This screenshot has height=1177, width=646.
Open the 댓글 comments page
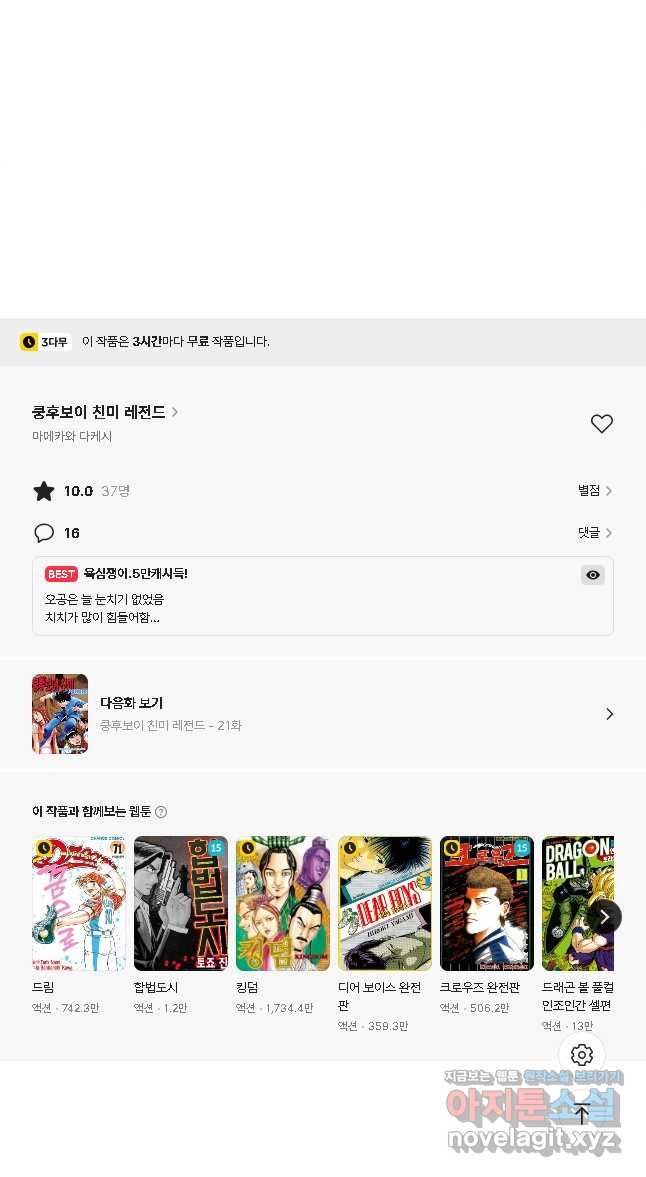click(594, 533)
